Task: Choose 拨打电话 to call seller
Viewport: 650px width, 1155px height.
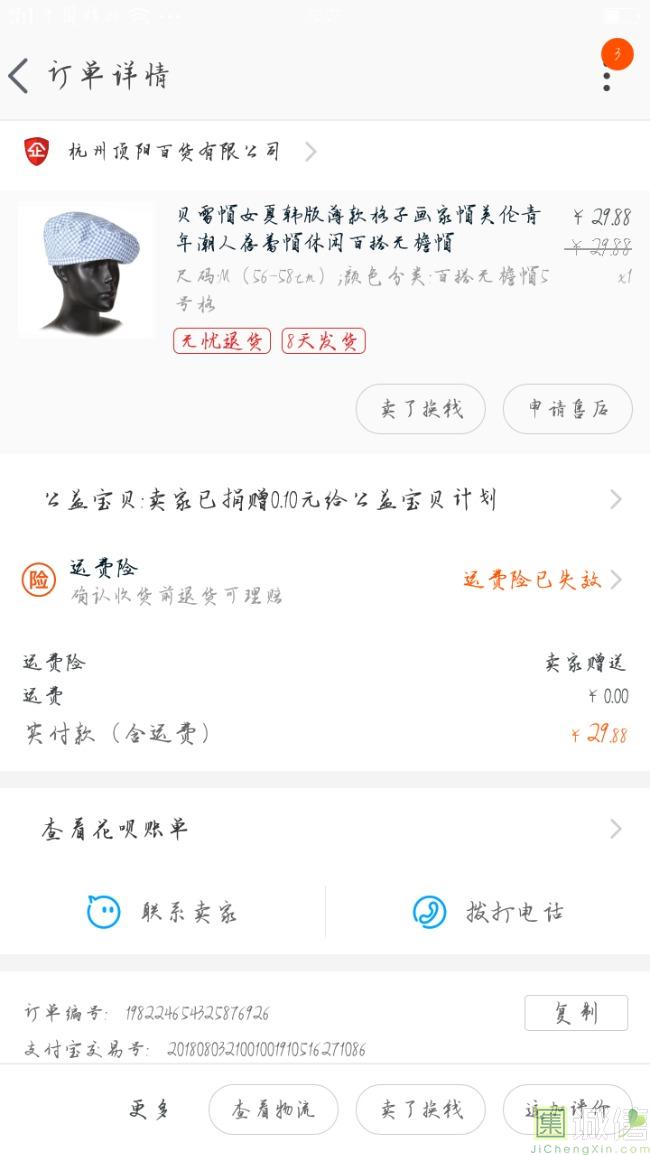Action: [x=488, y=912]
